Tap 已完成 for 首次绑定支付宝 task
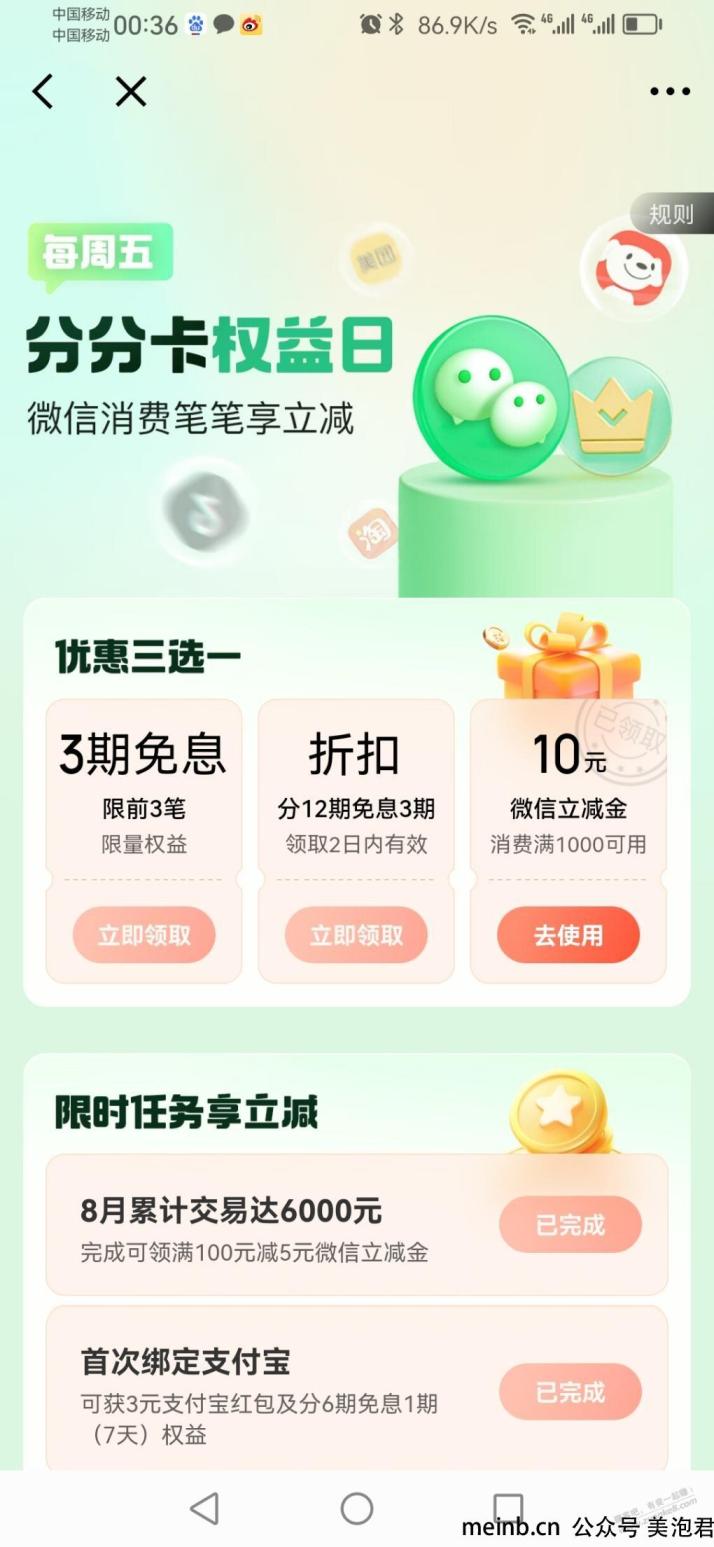 570,1391
